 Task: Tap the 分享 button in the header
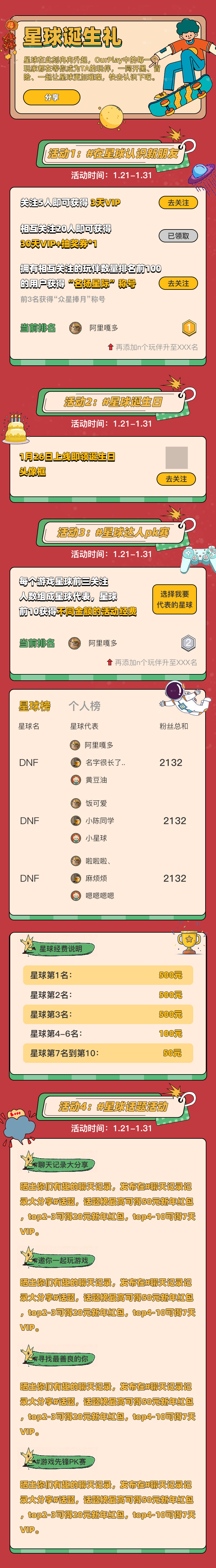point(52,97)
